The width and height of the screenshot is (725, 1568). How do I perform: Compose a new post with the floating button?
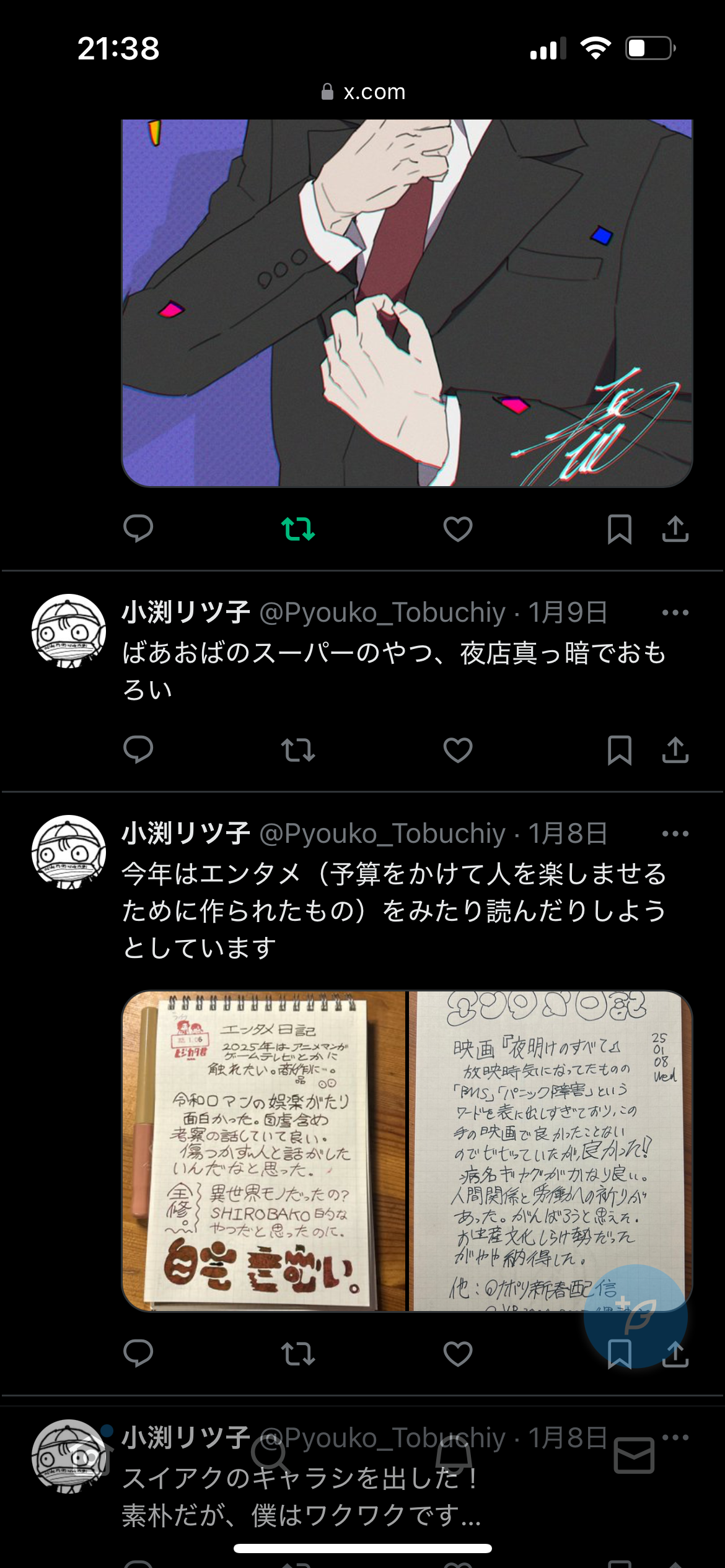tap(636, 1316)
